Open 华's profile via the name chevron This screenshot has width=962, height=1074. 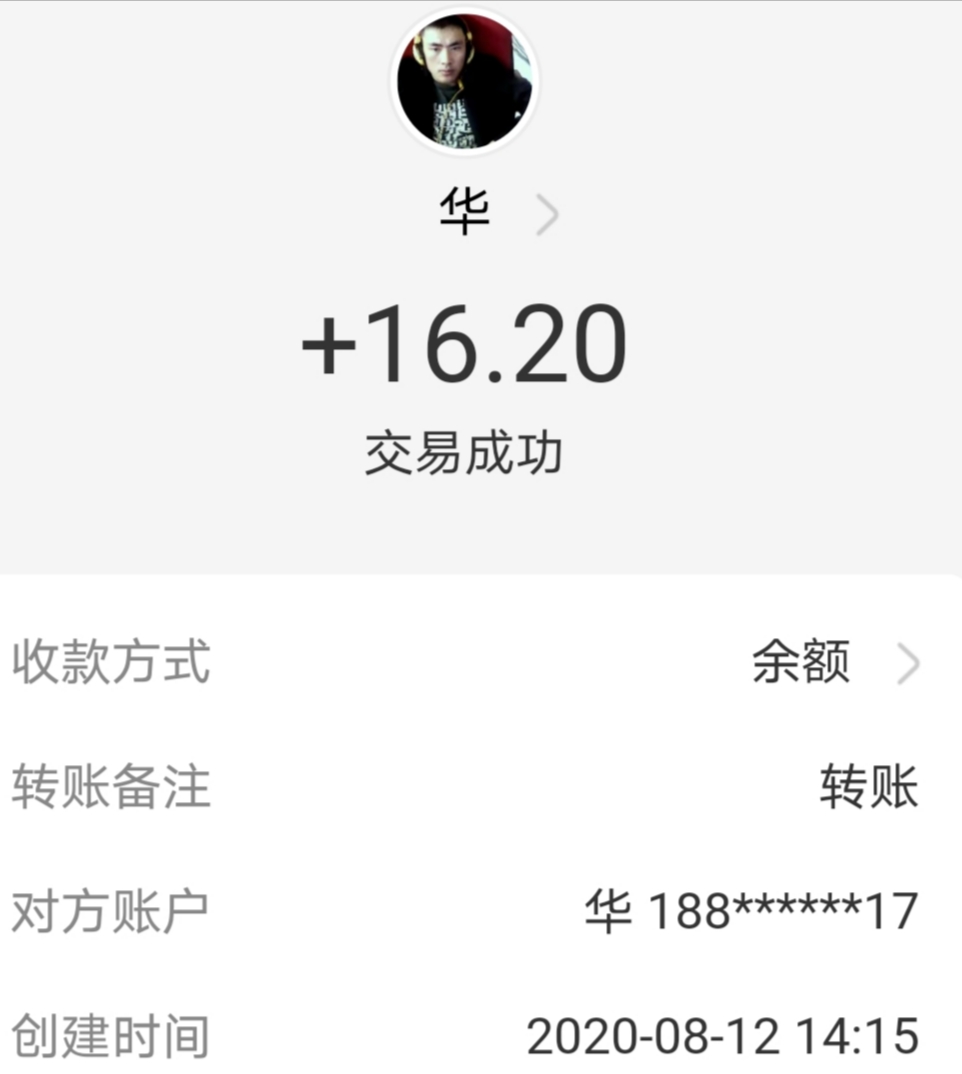(x=546, y=216)
